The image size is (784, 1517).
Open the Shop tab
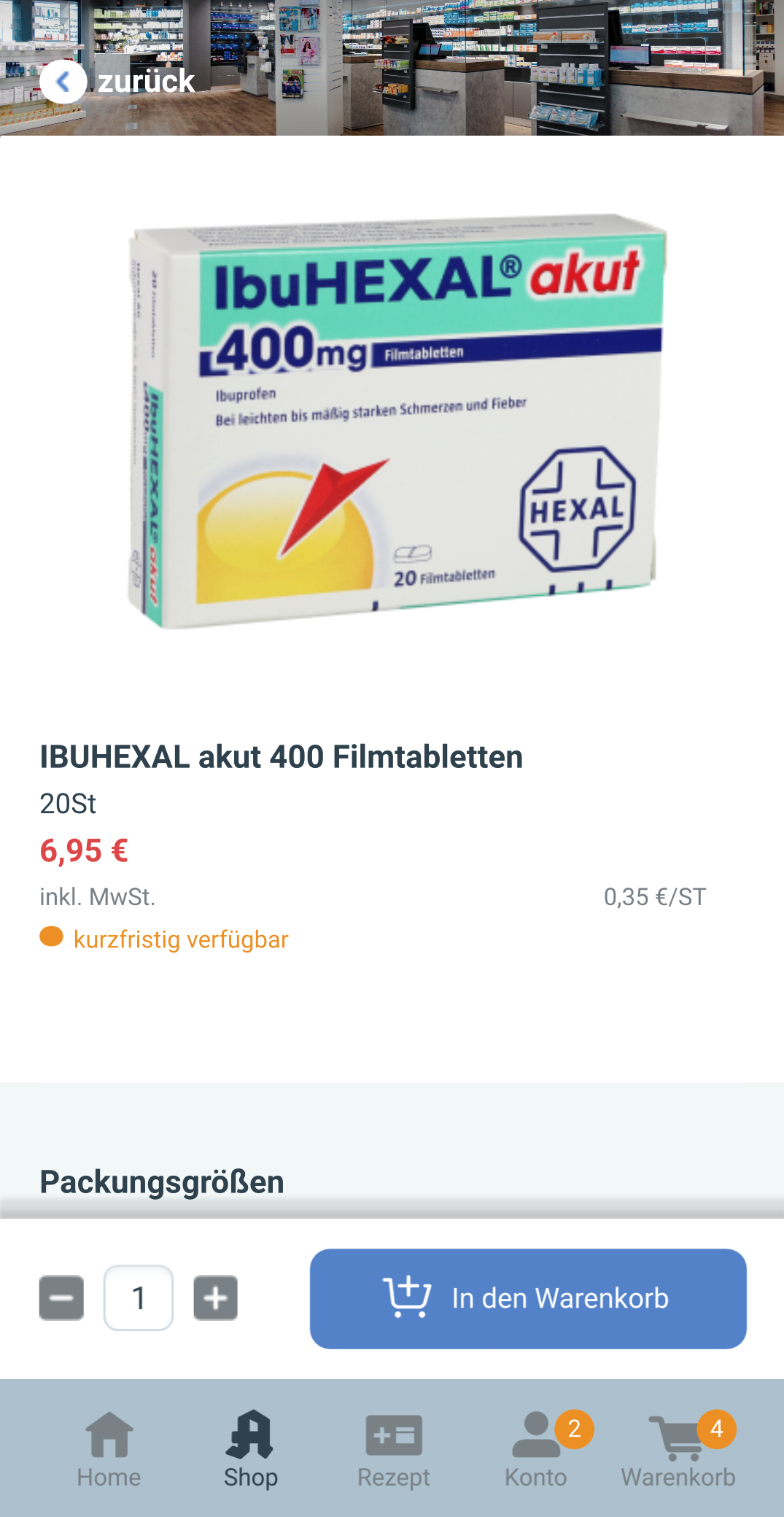click(250, 1449)
